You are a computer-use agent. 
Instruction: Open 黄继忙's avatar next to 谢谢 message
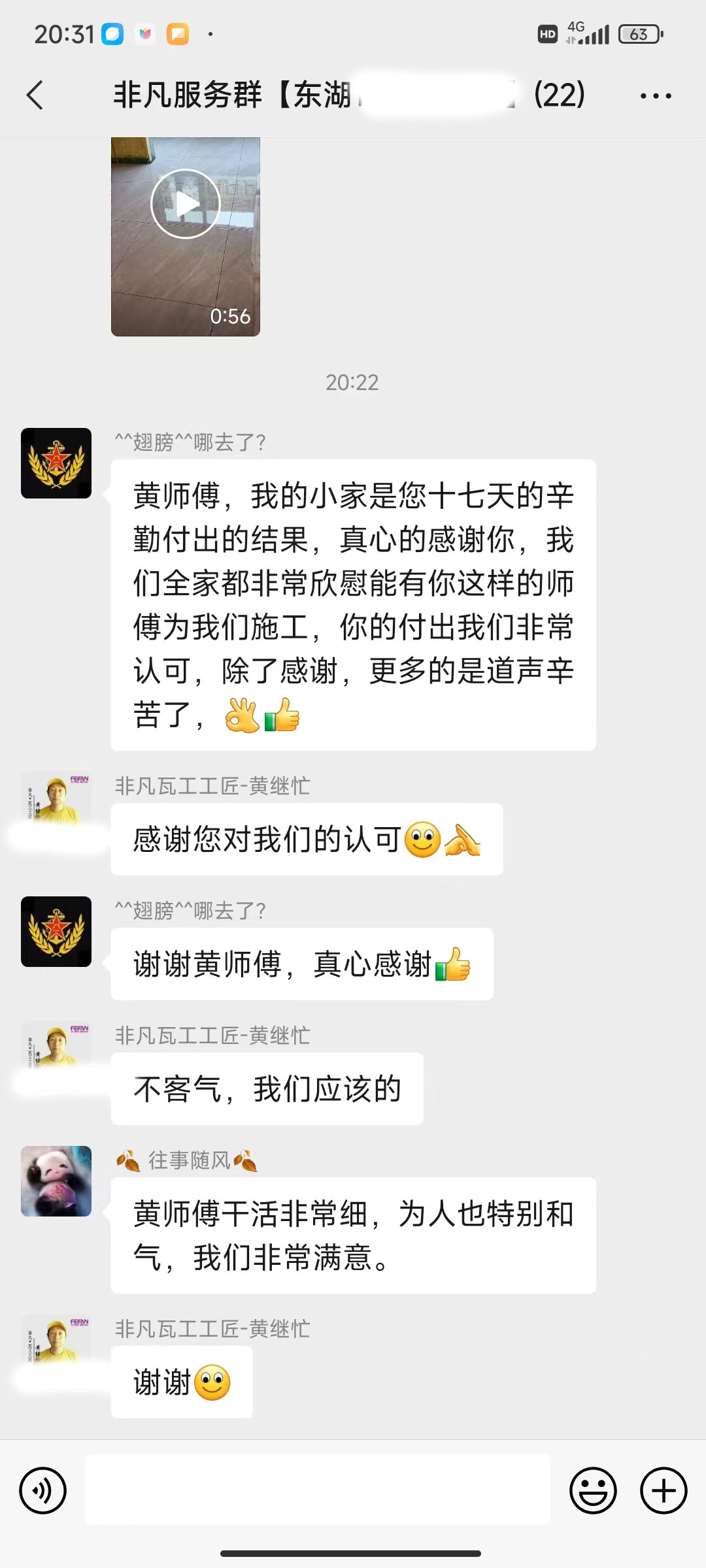click(x=56, y=1345)
